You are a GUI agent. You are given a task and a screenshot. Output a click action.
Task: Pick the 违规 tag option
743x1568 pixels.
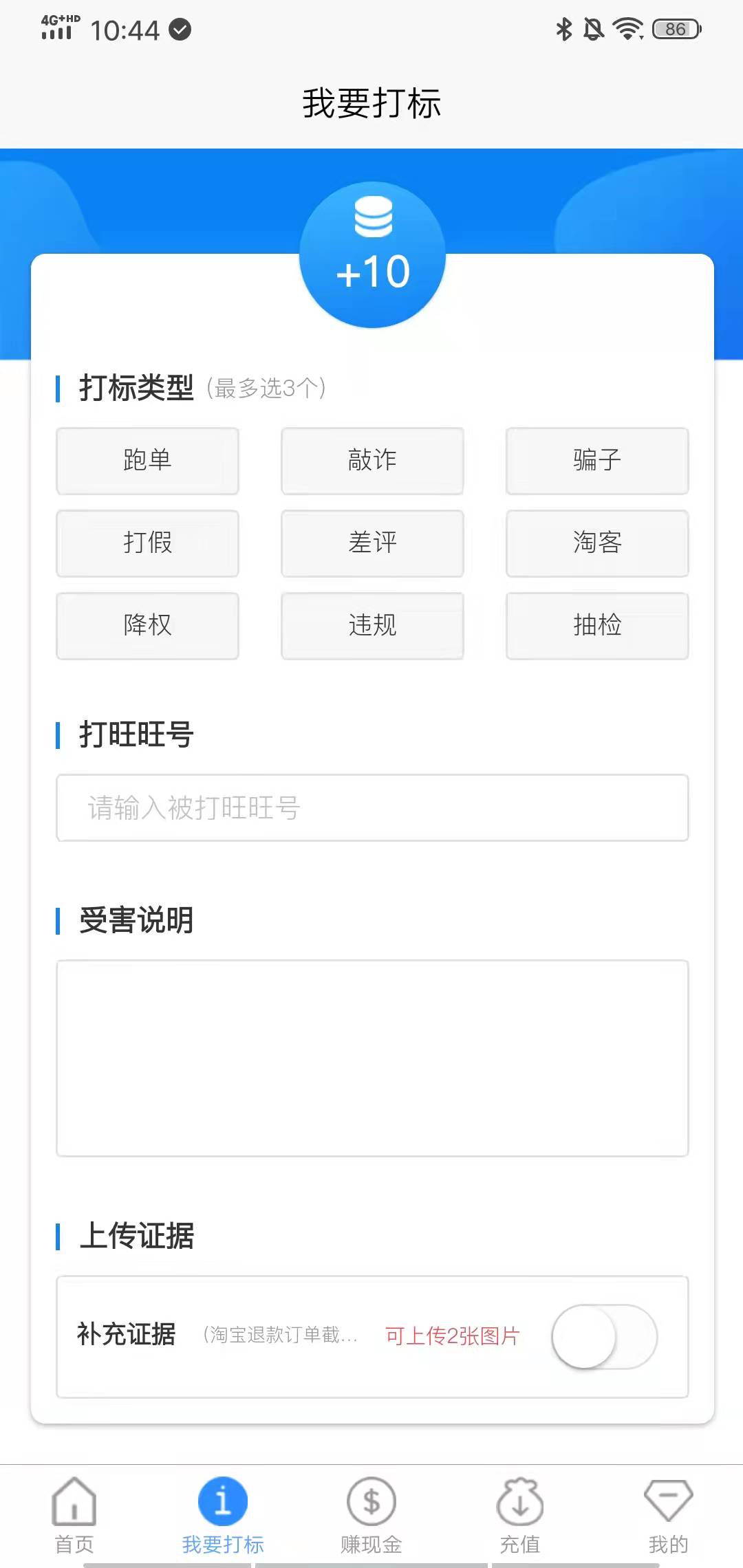(372, 625)
